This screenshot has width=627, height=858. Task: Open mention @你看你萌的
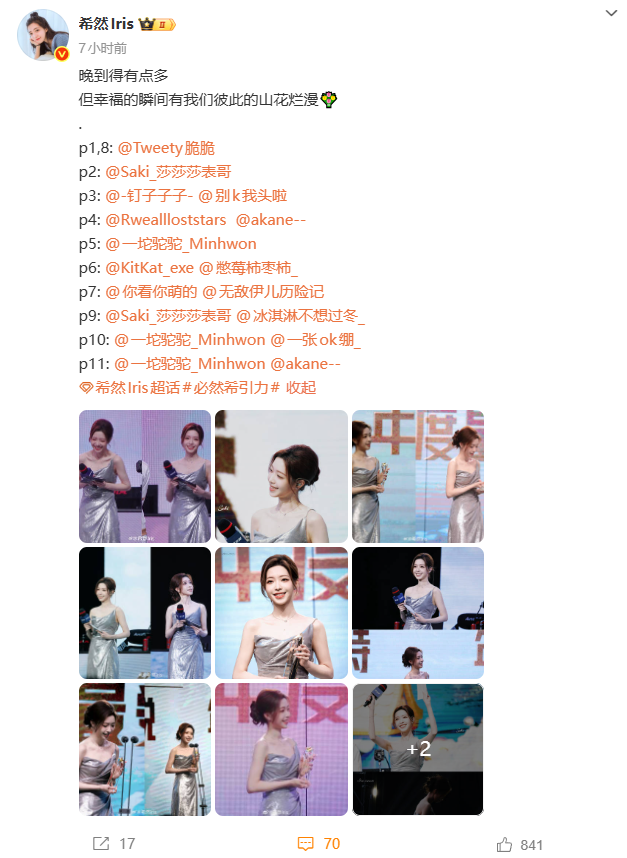click(151, 292)
